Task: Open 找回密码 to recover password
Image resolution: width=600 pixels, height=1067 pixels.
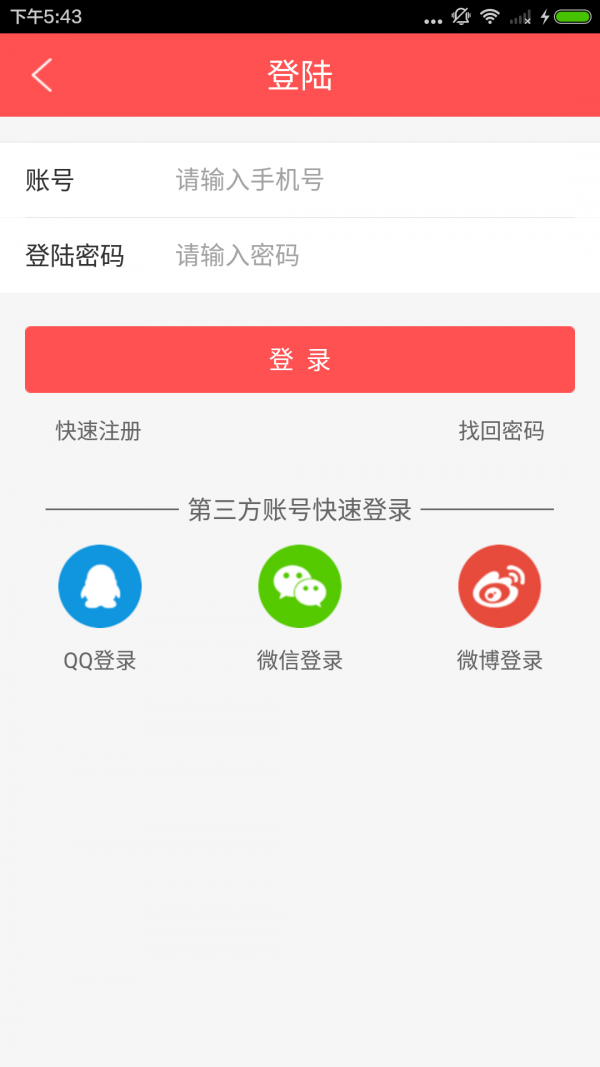Action: [x=501, y=431]
